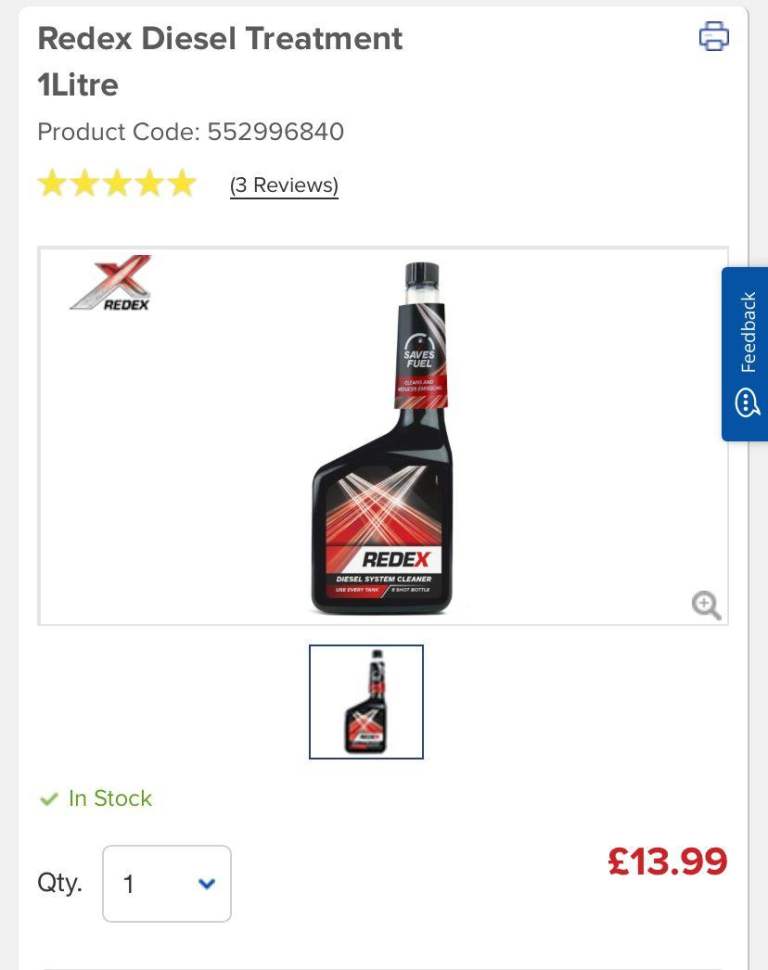Zoom into the product image

click(706, 604)
